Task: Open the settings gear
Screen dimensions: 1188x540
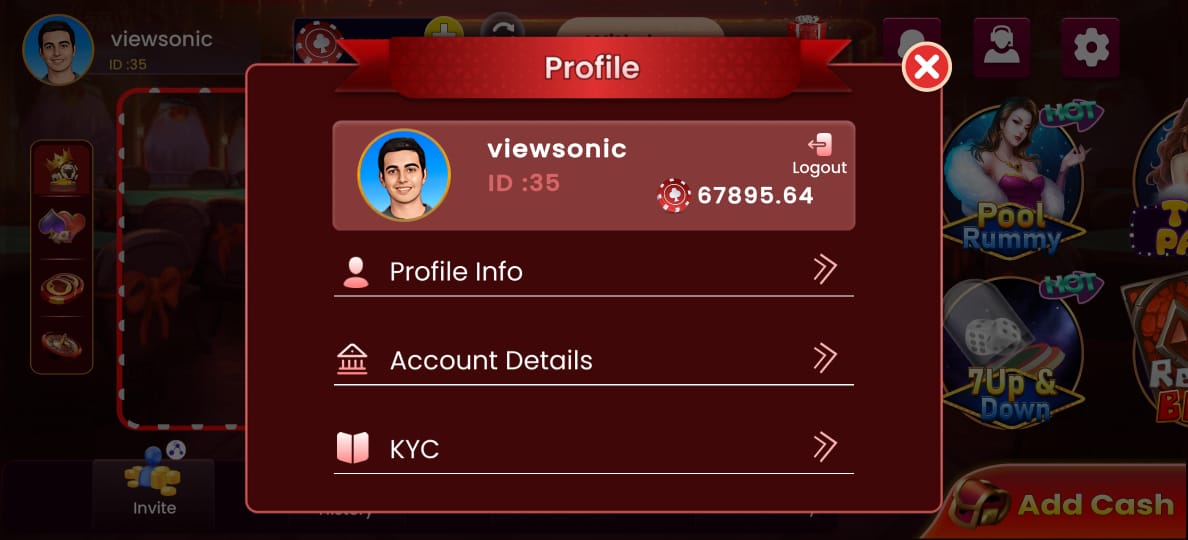Action: tap(1090, 47)
